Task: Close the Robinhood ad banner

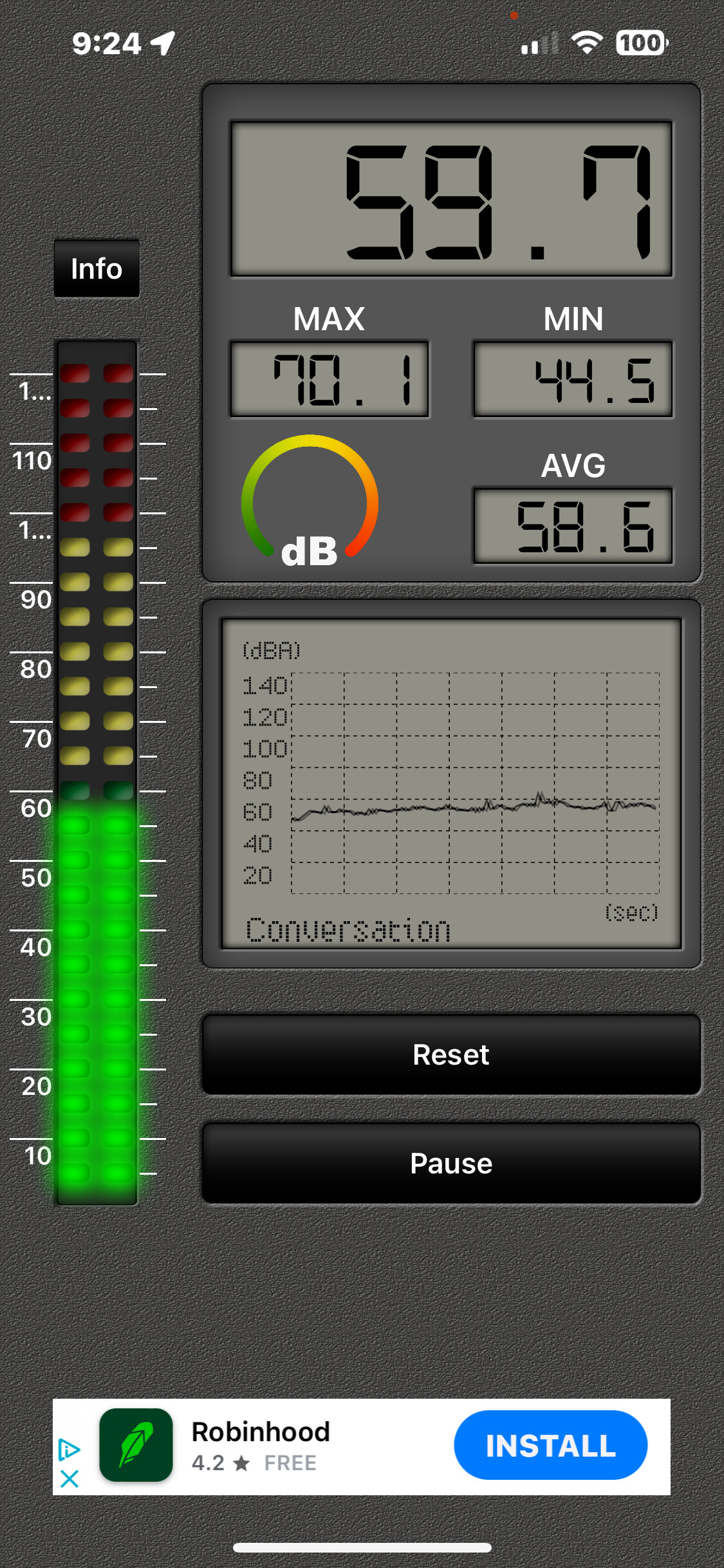Action: (x=70, y=1479)
